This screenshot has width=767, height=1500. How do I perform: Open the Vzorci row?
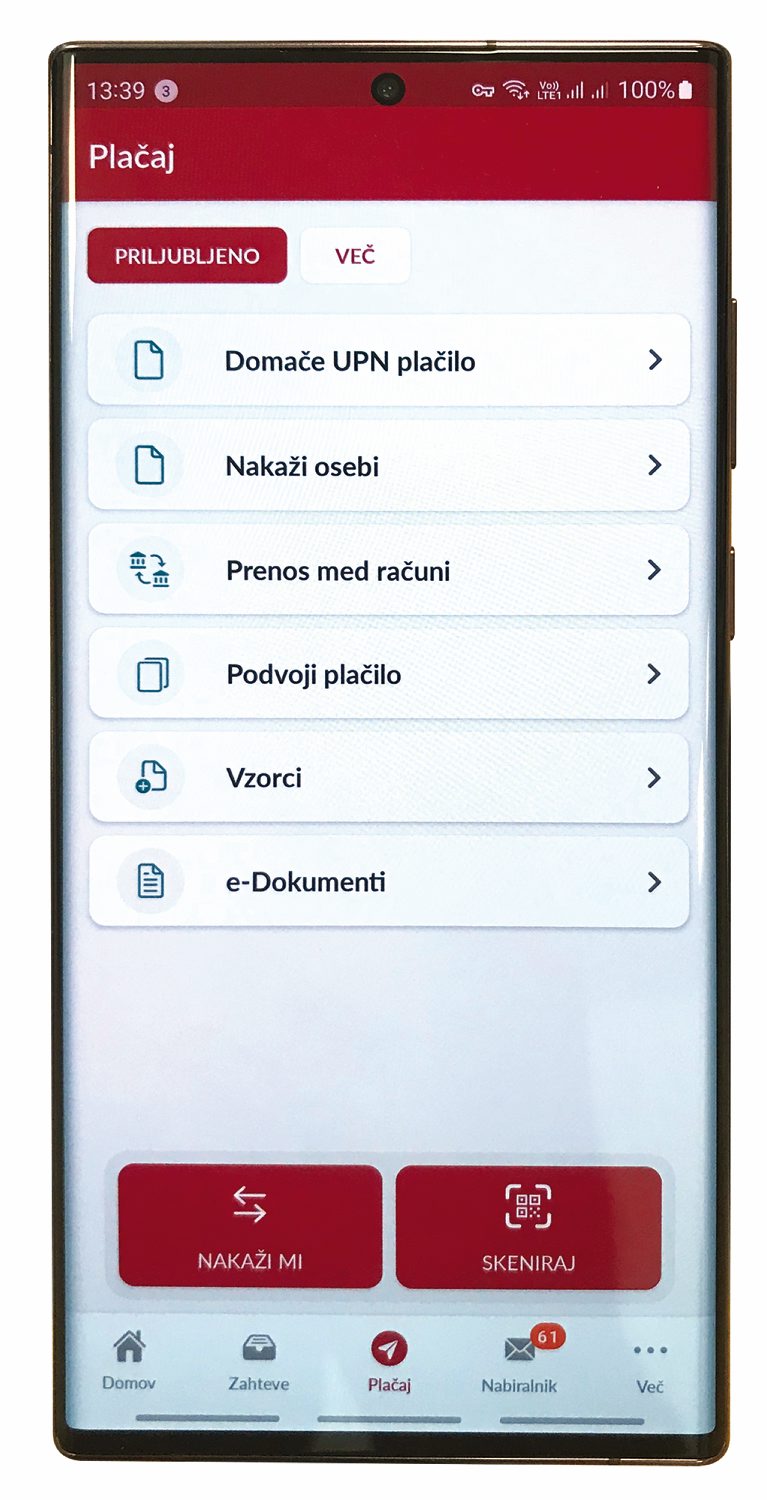point(389,778)
